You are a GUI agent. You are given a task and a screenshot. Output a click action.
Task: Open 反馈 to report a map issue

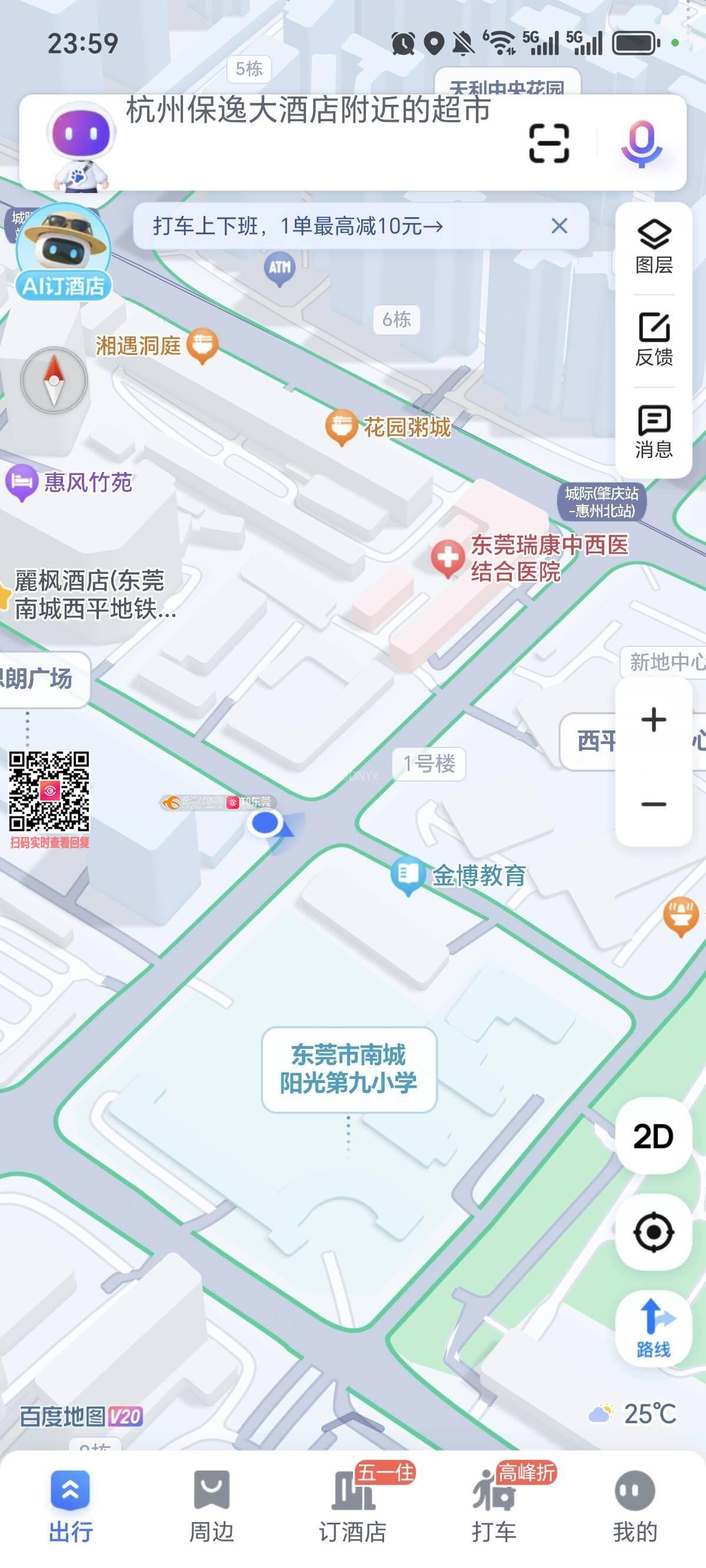[654, 340]
